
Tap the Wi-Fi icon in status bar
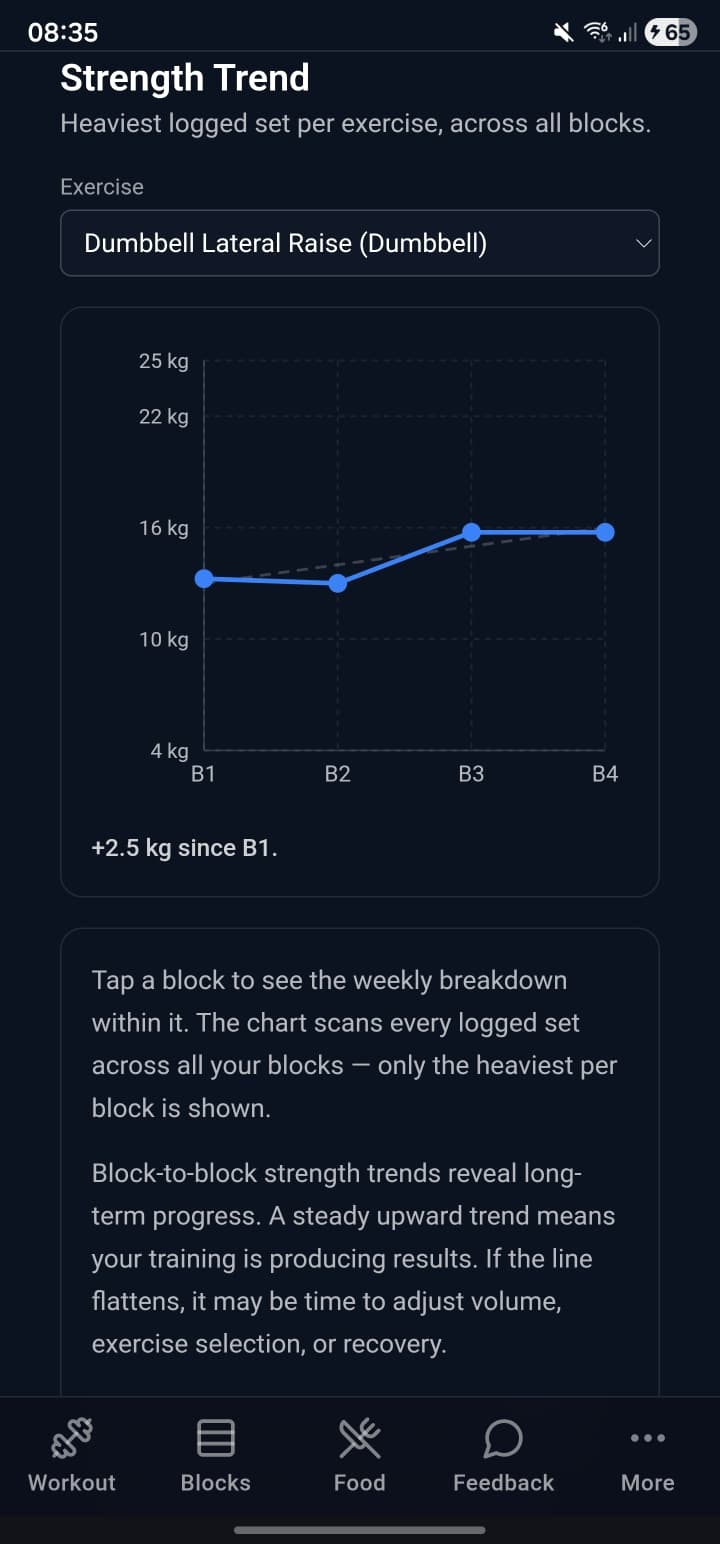(x=598, y=31)
